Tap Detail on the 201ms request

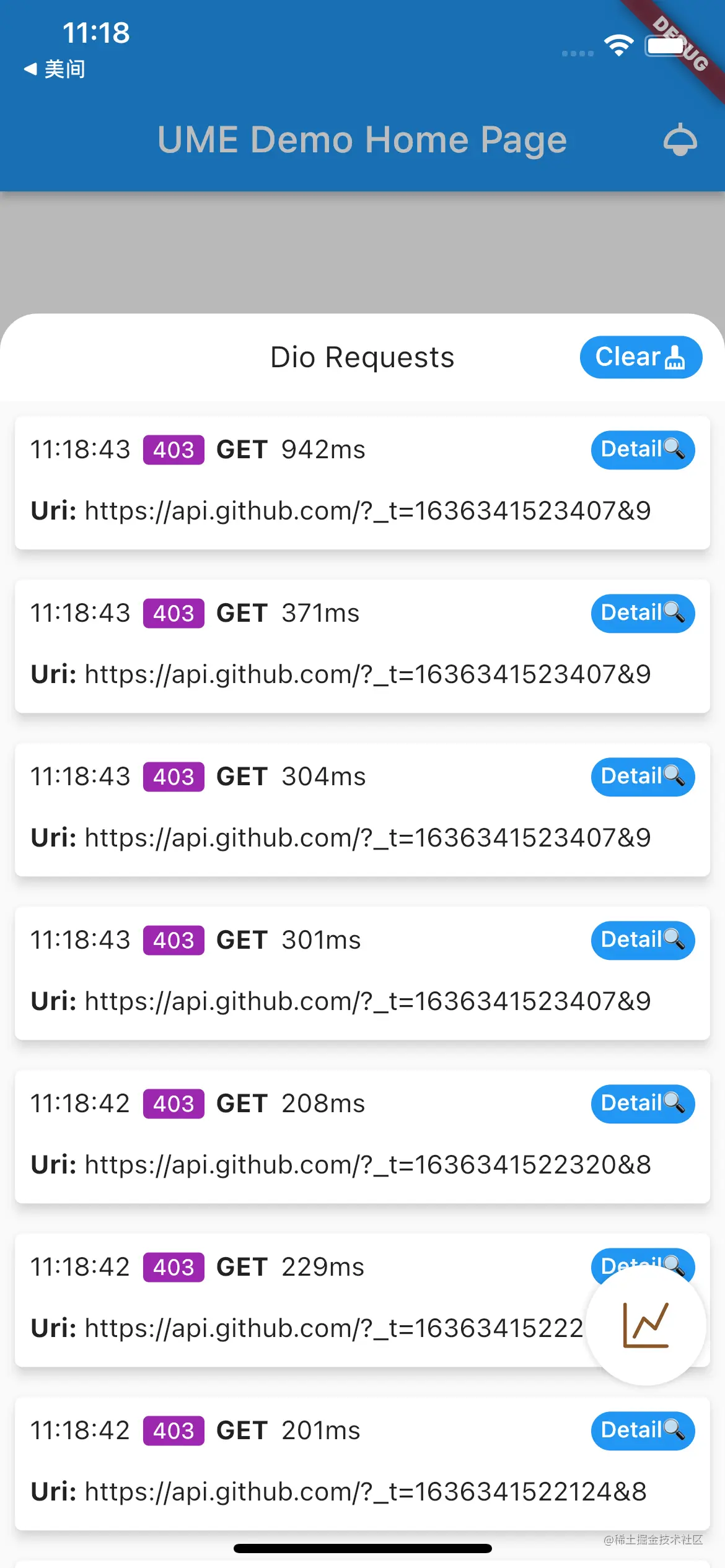tap(643, 1431)
